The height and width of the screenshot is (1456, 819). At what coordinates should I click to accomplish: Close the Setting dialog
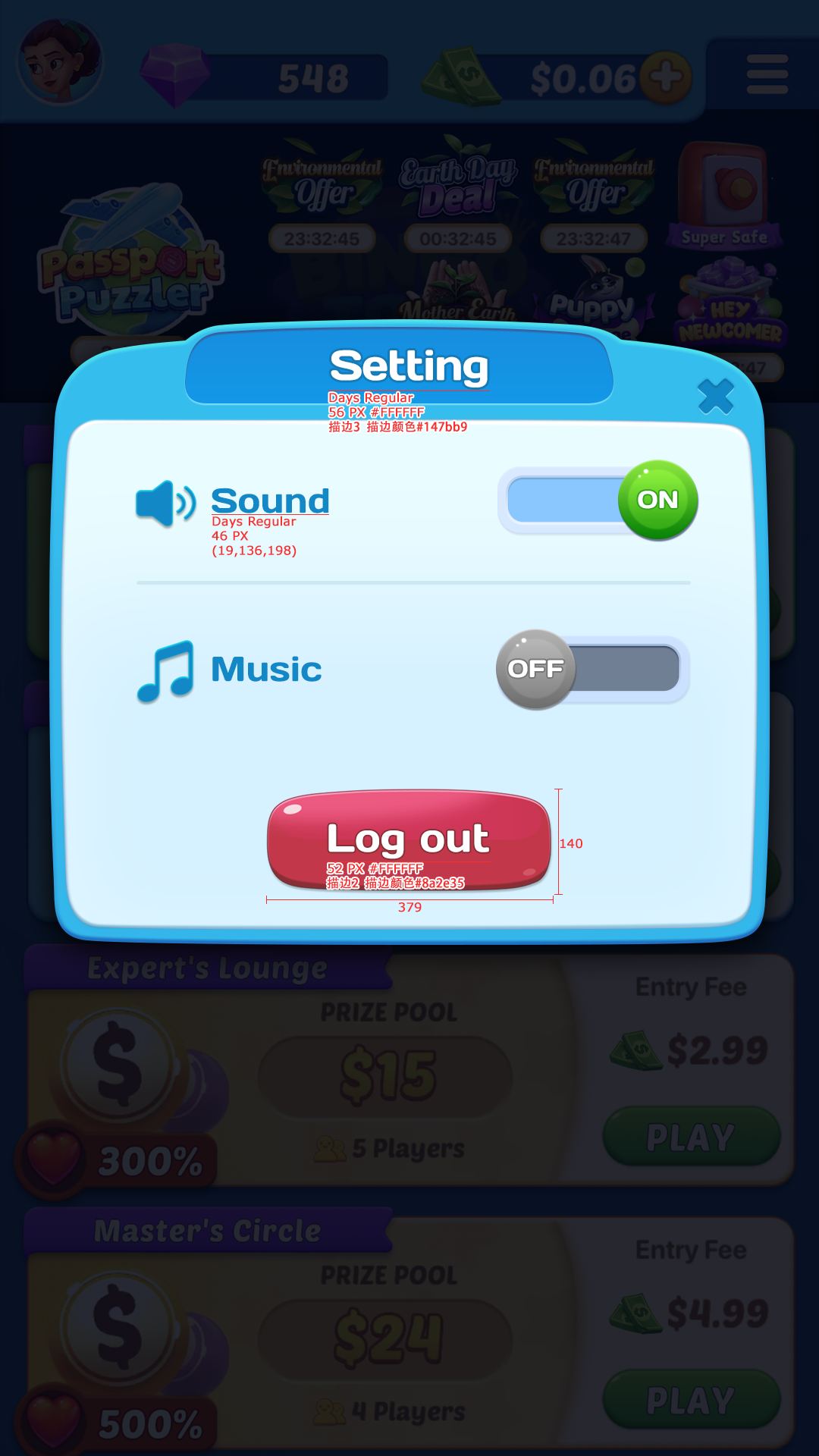(x=716, y=396)
